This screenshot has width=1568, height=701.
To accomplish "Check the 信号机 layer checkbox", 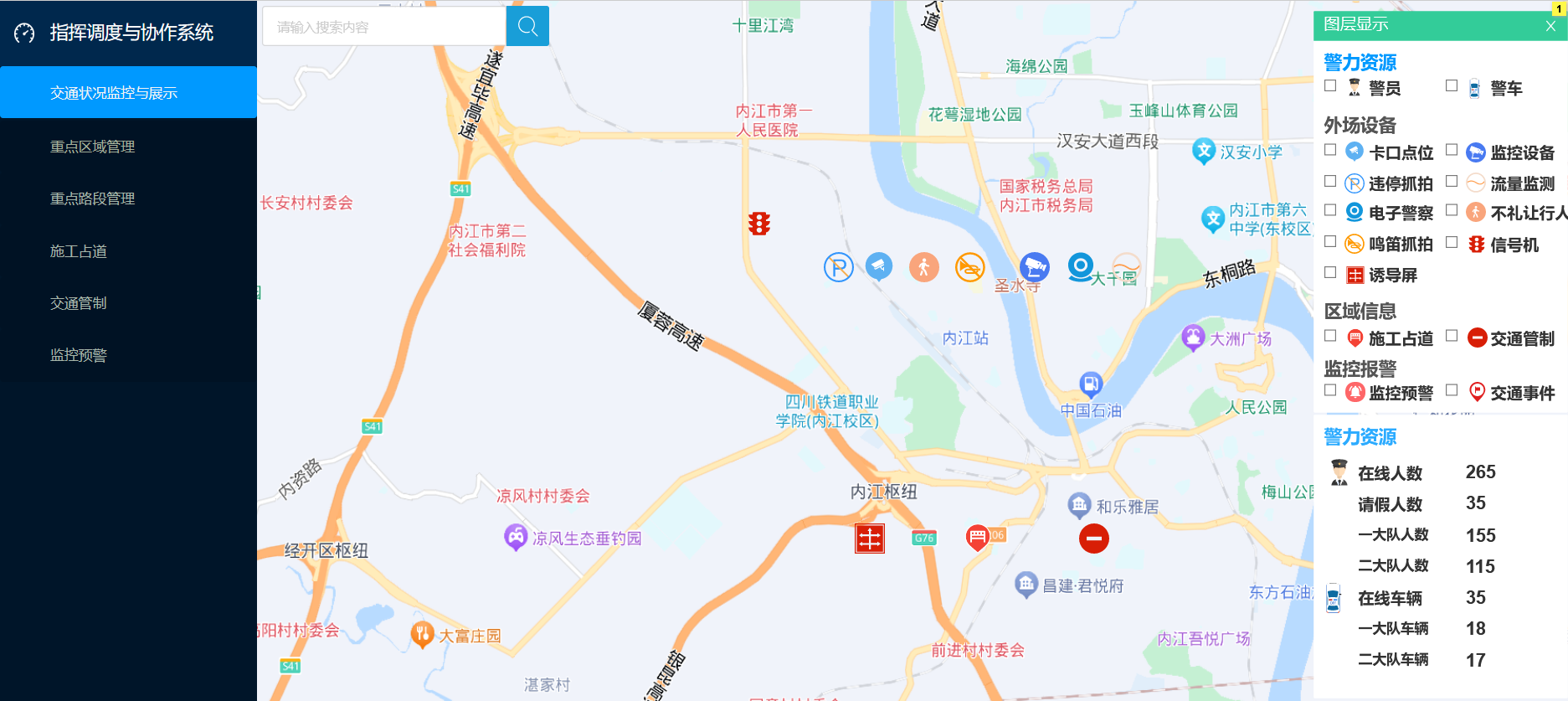I will click(1452, 242).
